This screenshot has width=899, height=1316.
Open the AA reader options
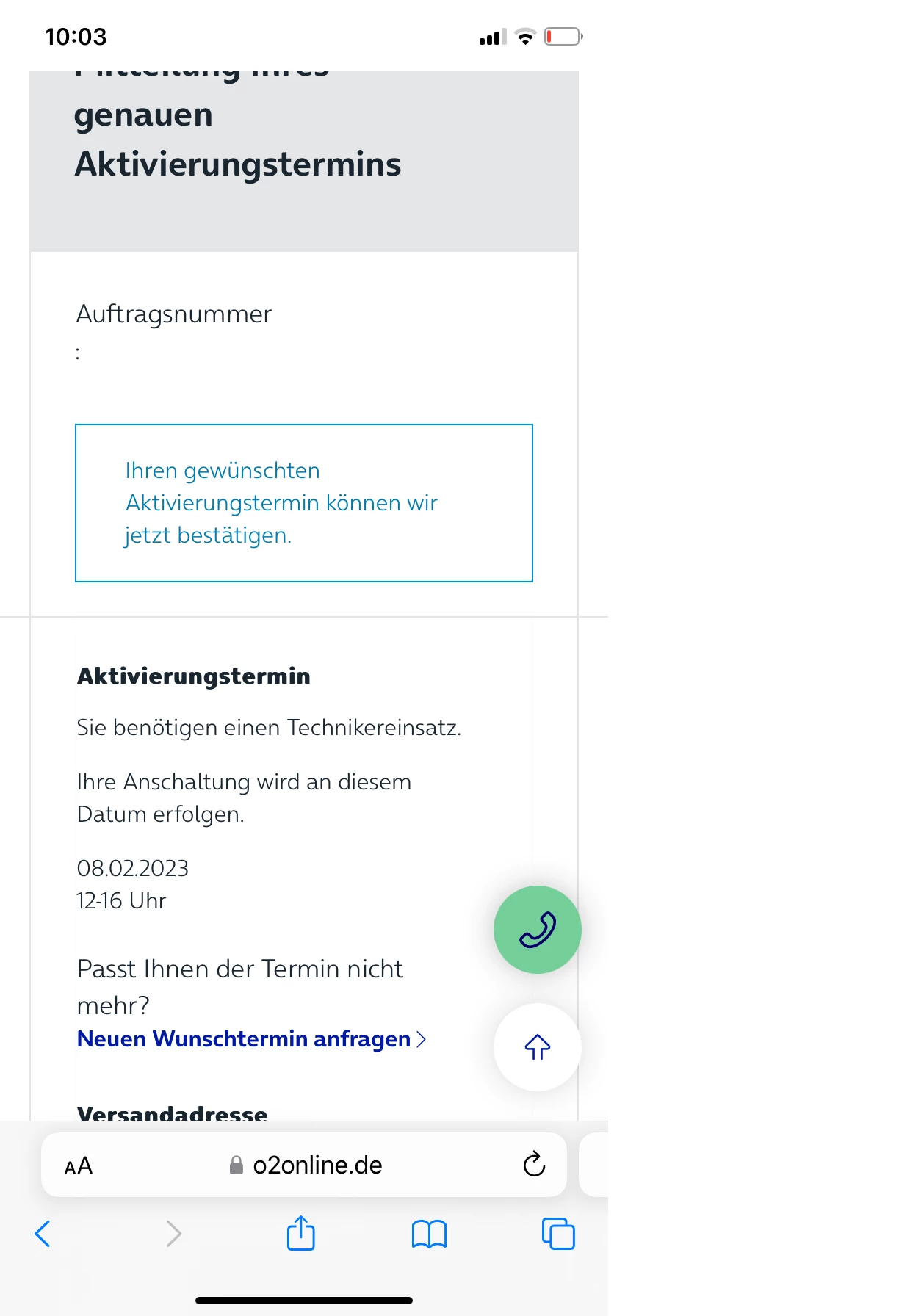click(79, 1165)
